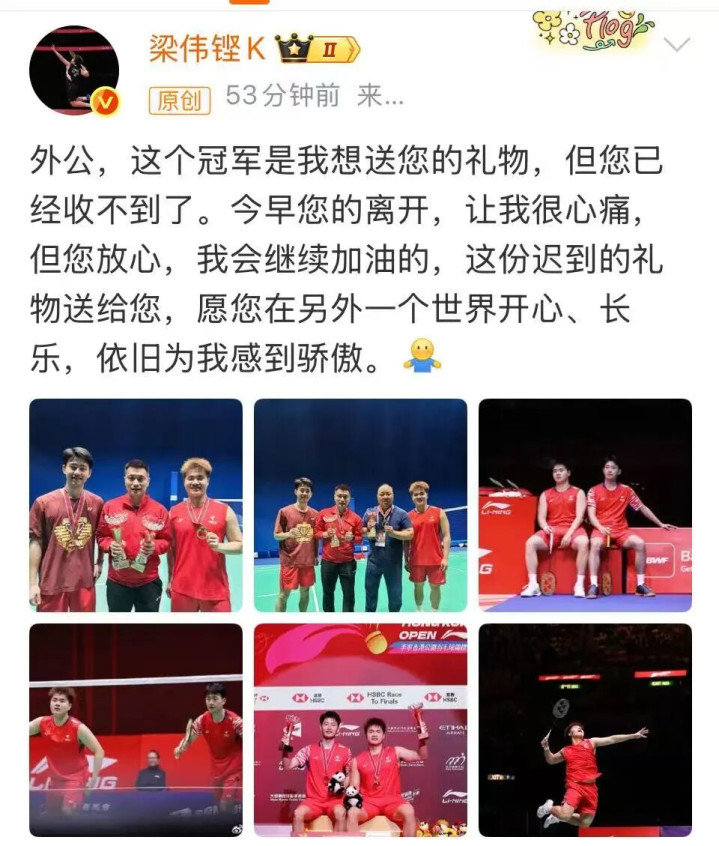719x846 pixels.
Task: View the Hong Kong Open podium photo
Action: point(360,730)
